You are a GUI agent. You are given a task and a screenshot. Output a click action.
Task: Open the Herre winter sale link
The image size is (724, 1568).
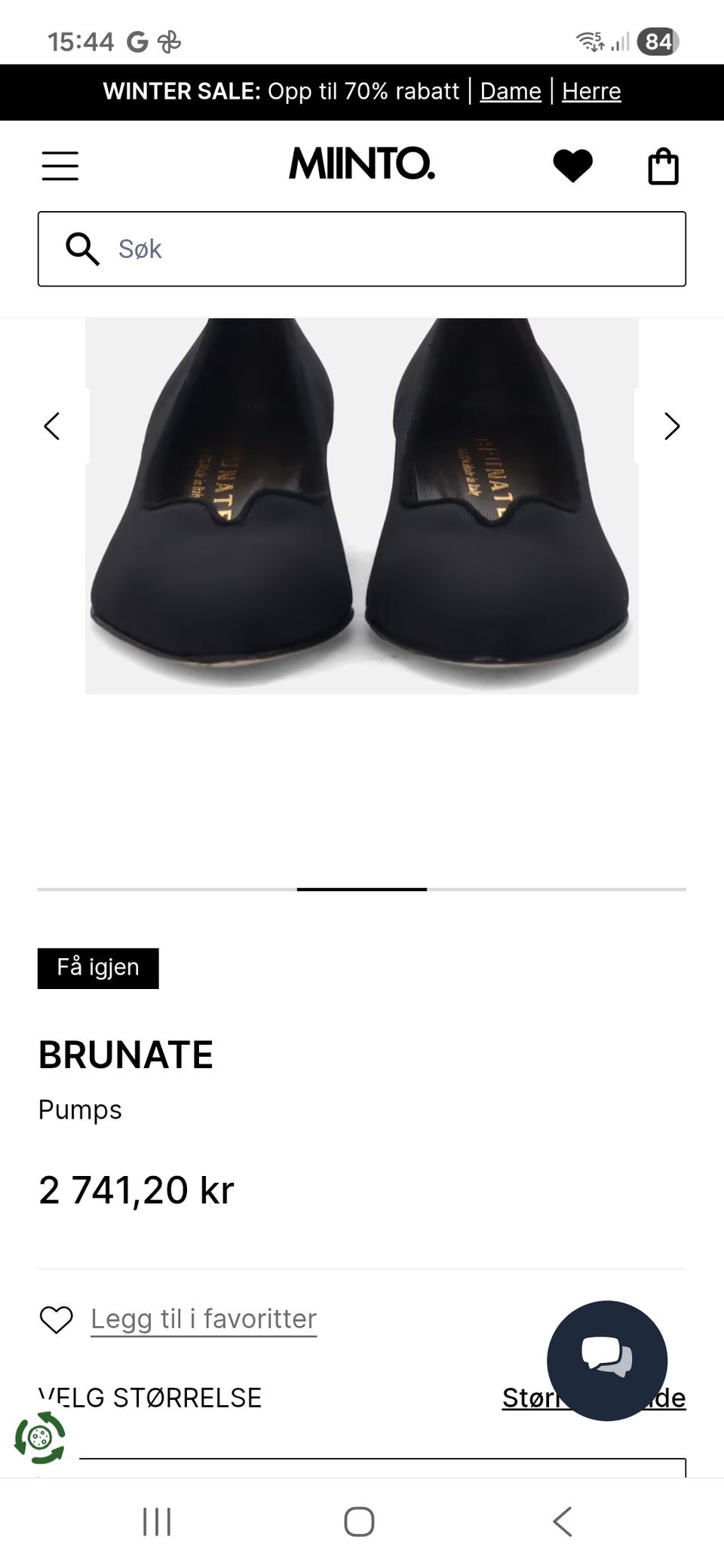click(x=591, y=91)
